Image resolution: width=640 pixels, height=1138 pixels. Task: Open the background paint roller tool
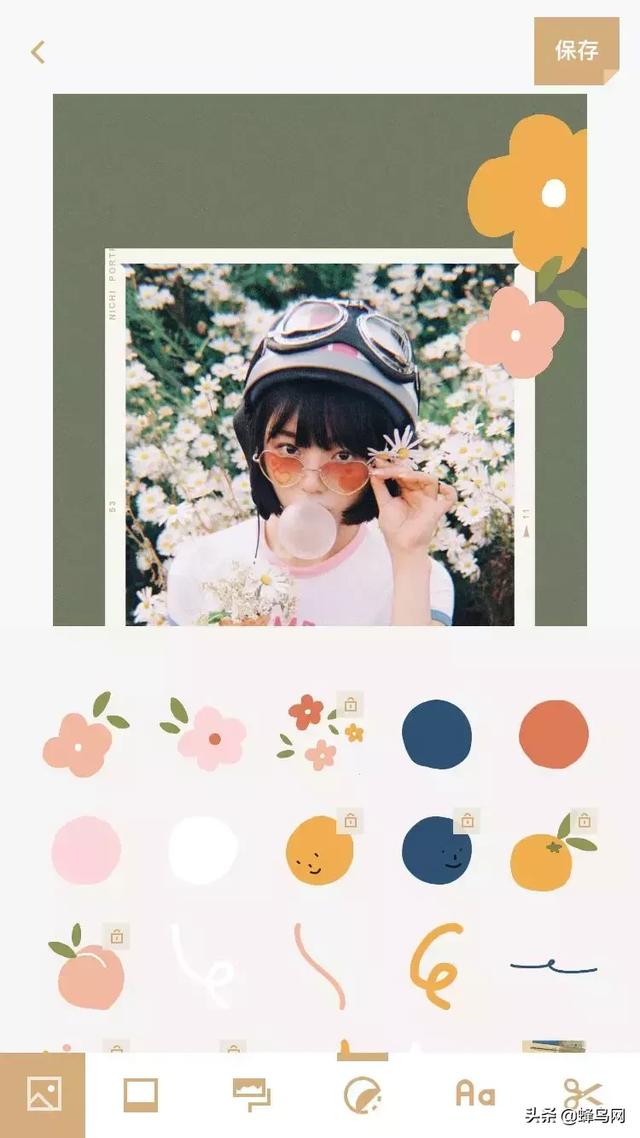pos(251,1094)
